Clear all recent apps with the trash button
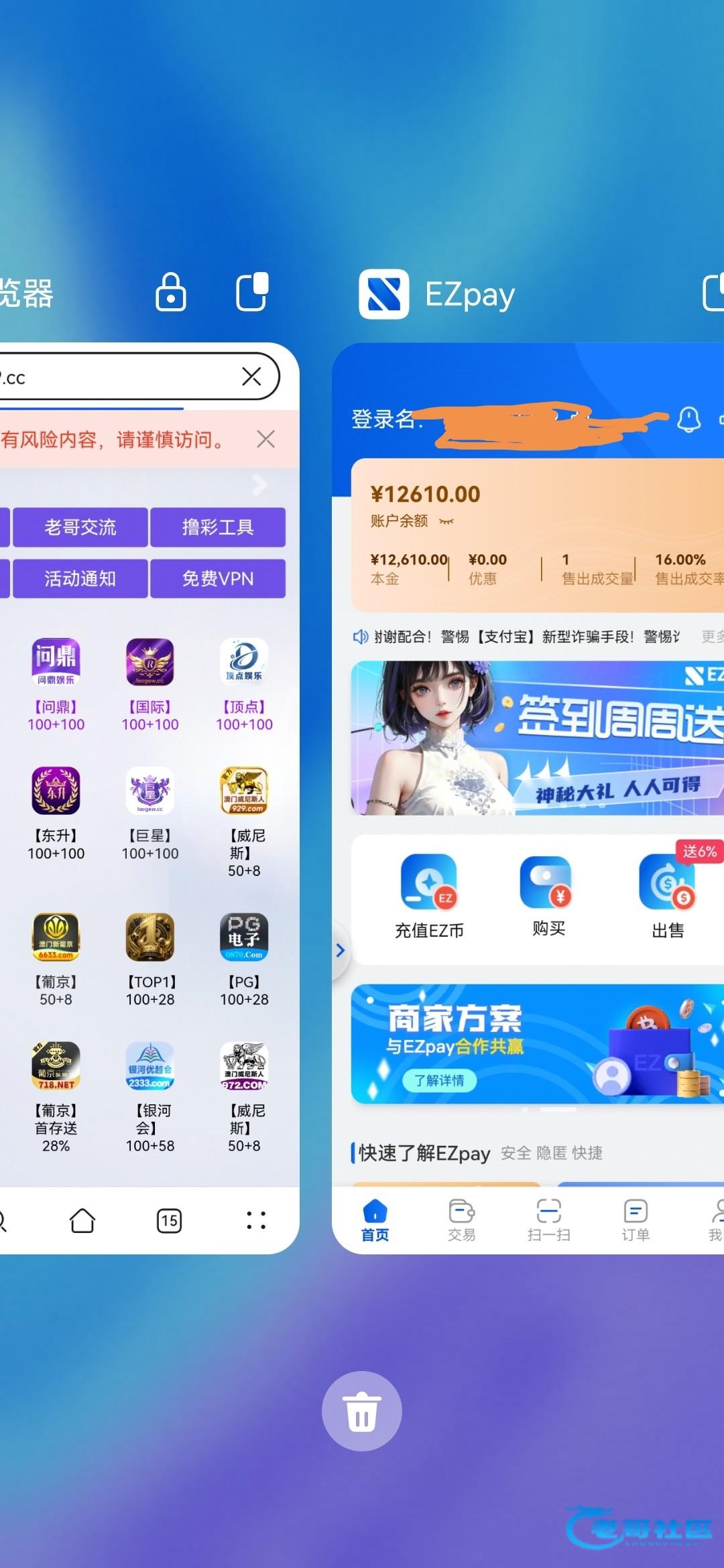This screenshot has height=1568, width=724. click(361, 1411)
